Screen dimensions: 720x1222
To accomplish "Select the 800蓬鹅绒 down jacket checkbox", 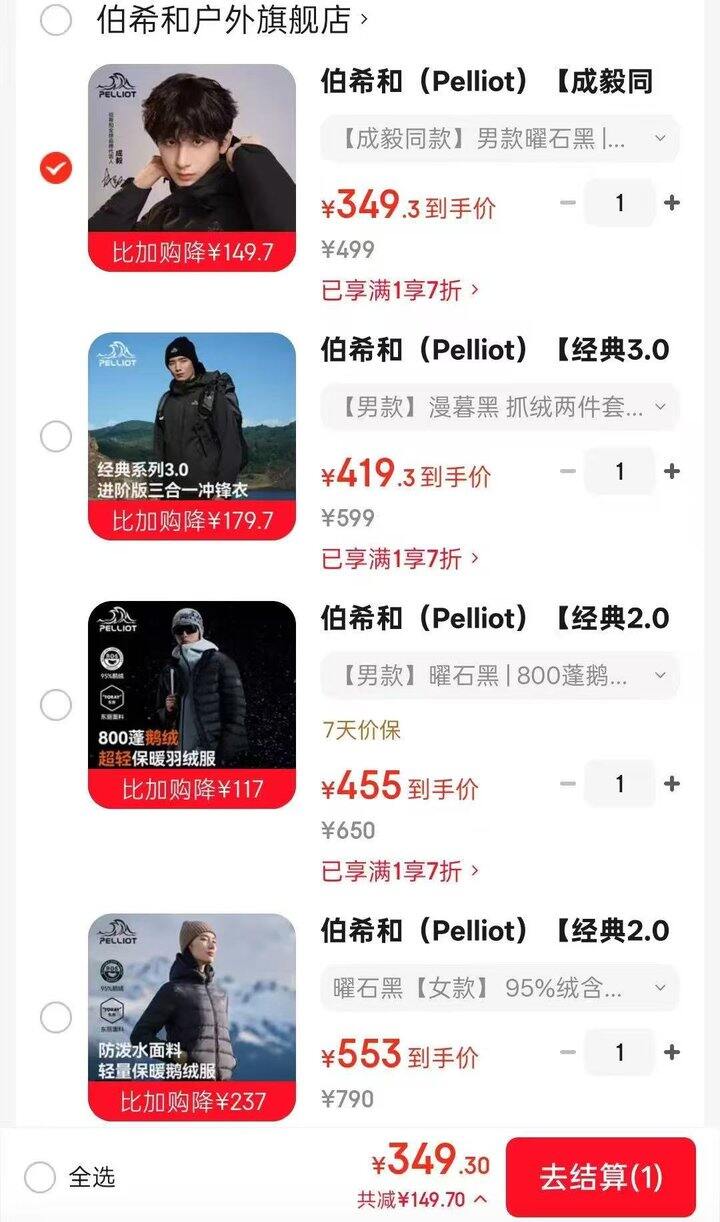I will click(x=57, y=705).
